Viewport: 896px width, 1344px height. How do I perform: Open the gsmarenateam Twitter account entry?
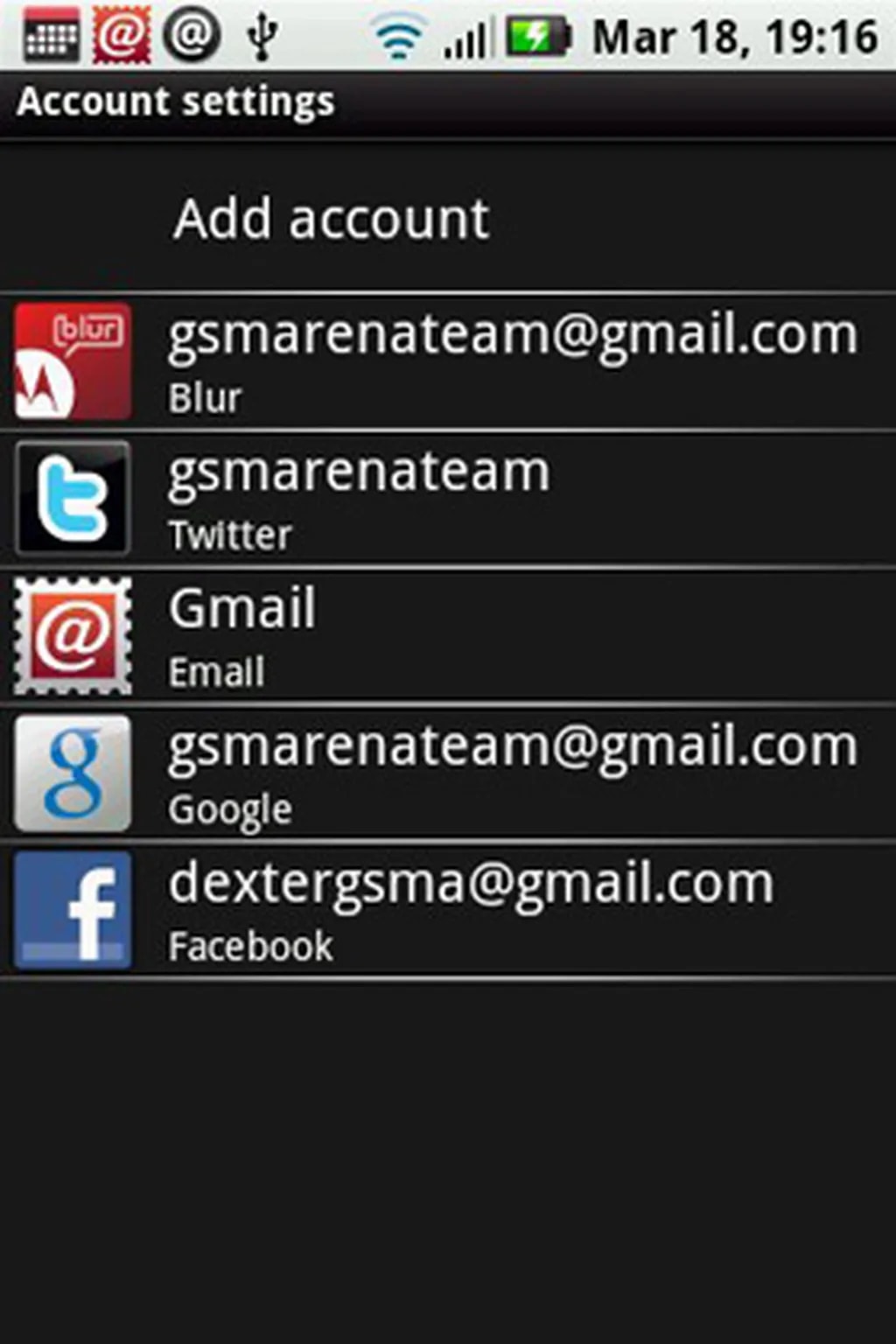pos(437,499)
